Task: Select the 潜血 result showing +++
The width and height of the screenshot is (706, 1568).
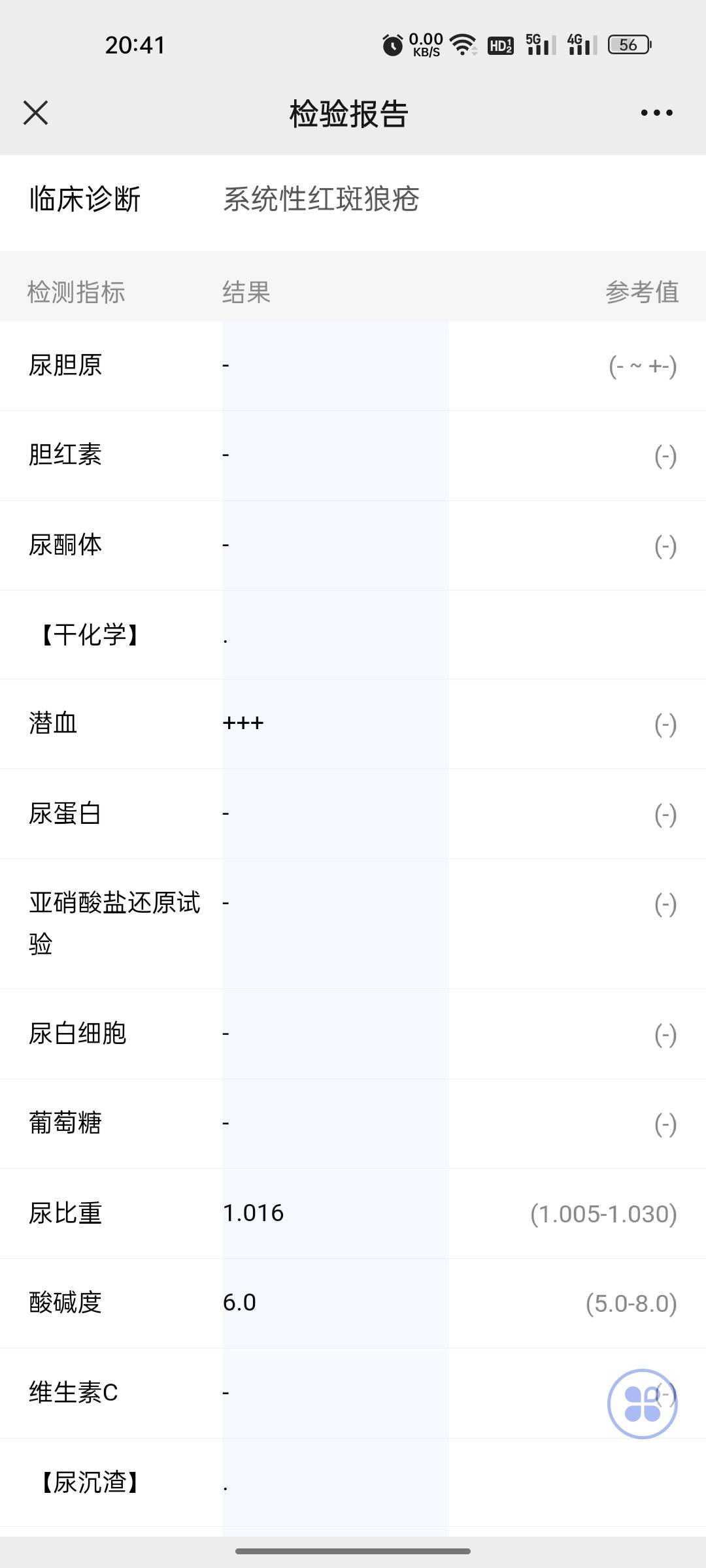Action: [x=243, y=724]
